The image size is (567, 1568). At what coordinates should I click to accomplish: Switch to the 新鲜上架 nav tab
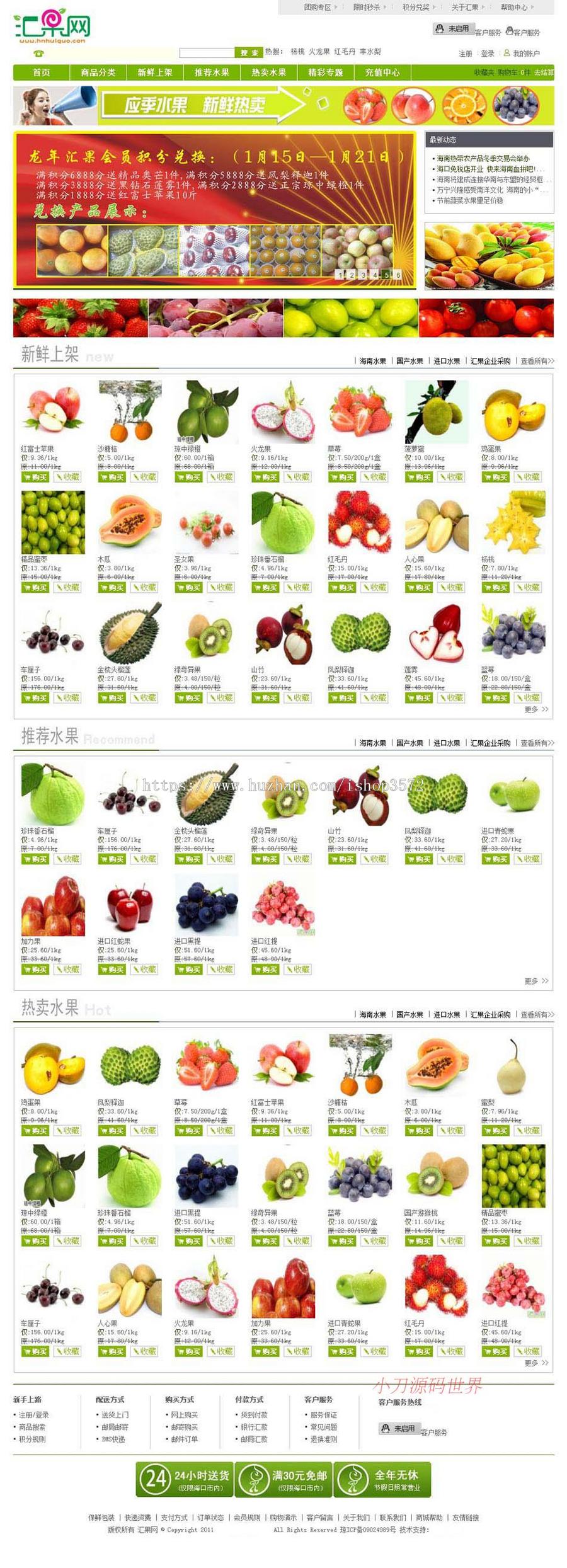pos(155,72)
